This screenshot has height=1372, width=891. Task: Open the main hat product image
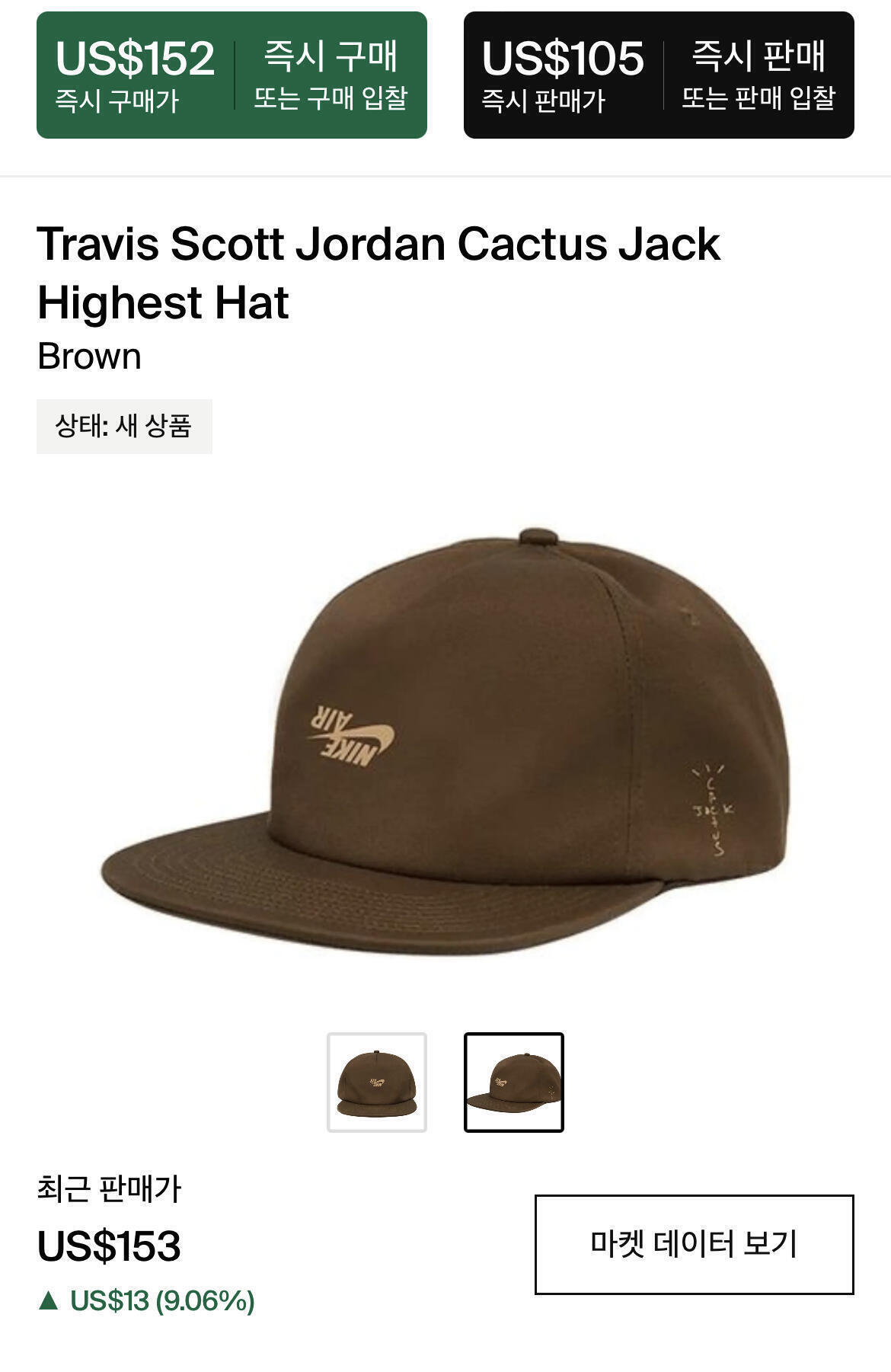[445, 743]
